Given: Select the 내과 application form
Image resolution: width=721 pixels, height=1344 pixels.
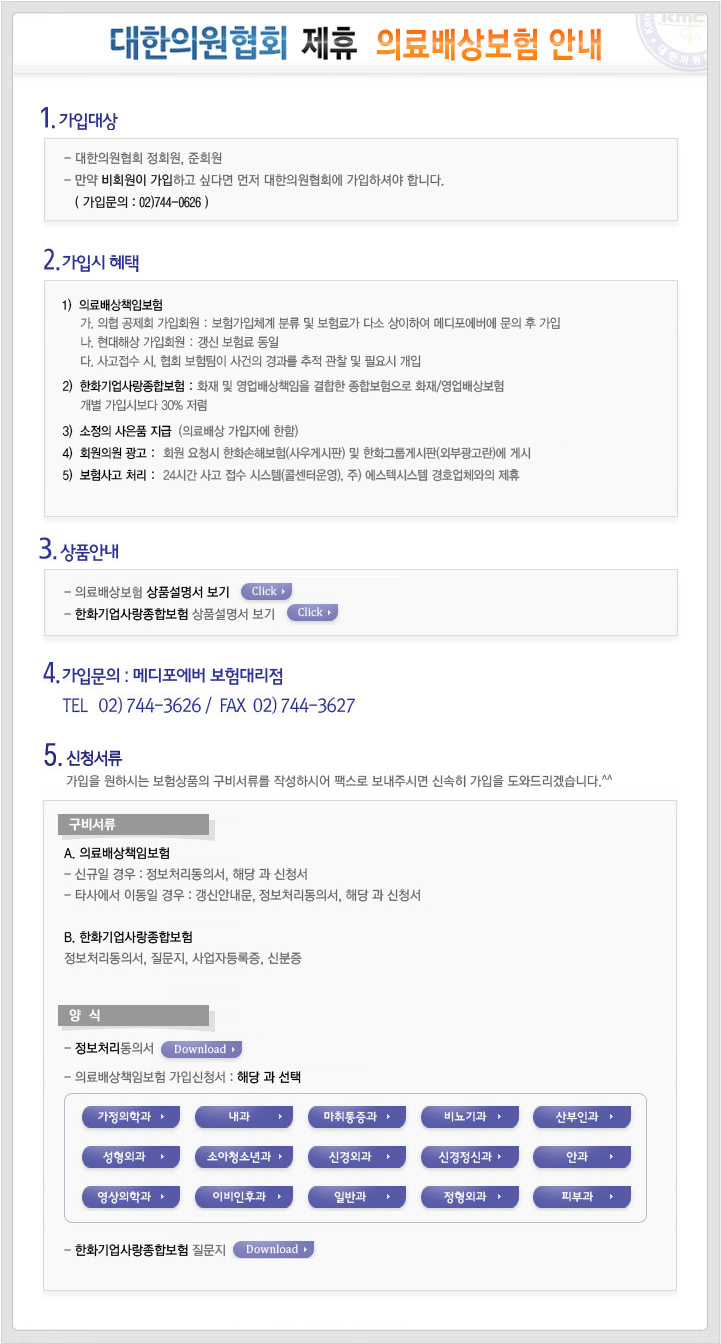Looking at the screenshot, I should tap(244, 1116).
